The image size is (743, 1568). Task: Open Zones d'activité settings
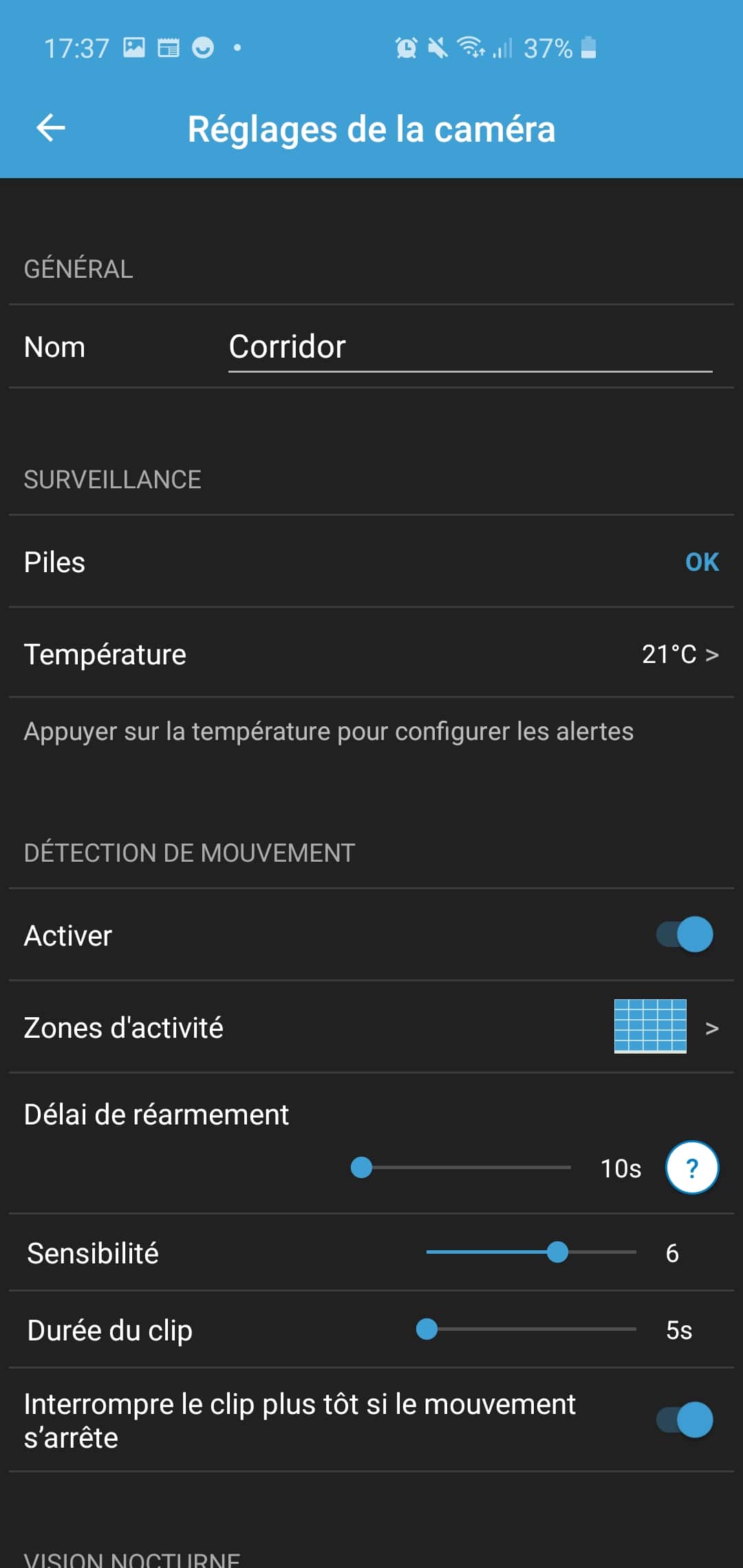point(371,1027)
